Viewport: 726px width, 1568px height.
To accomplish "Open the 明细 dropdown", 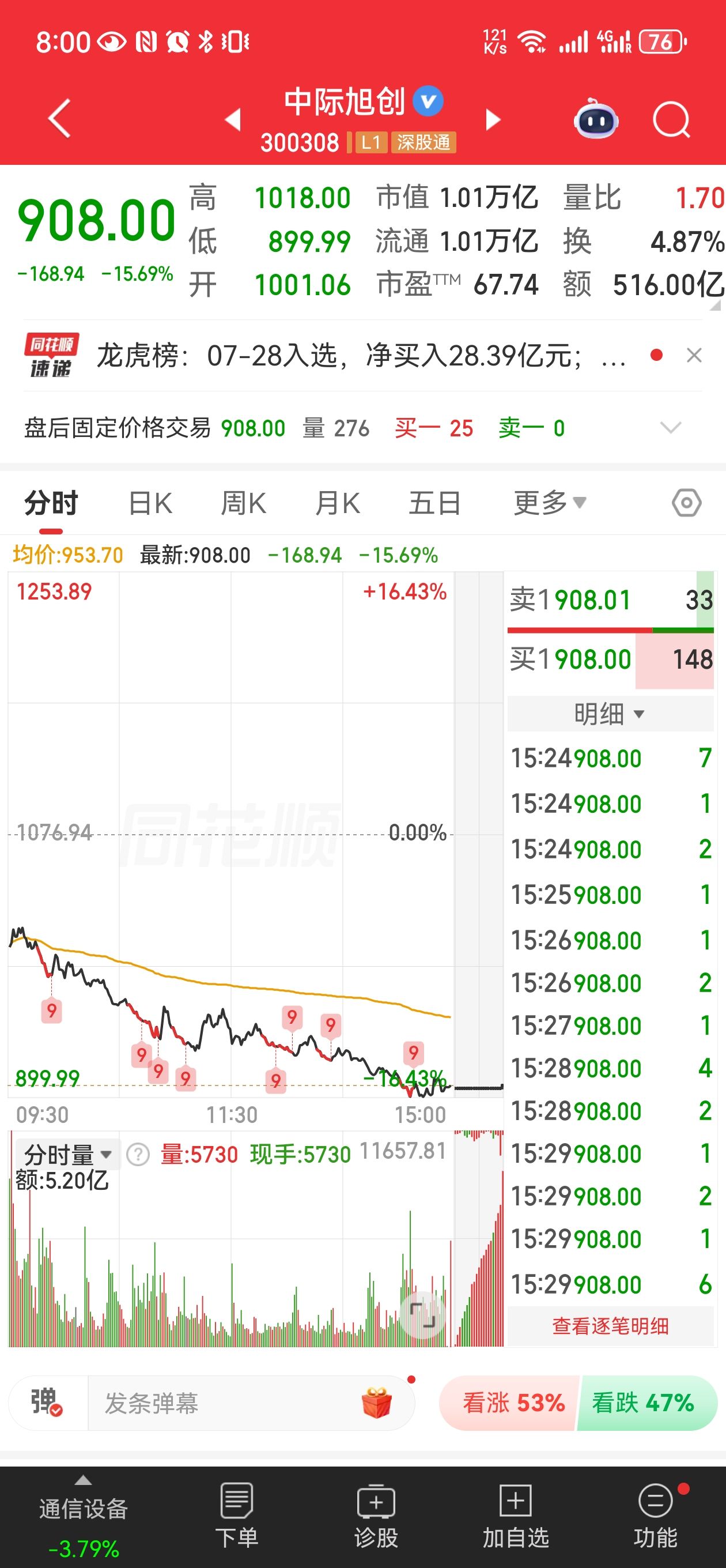I will click(x=610, y=714).
